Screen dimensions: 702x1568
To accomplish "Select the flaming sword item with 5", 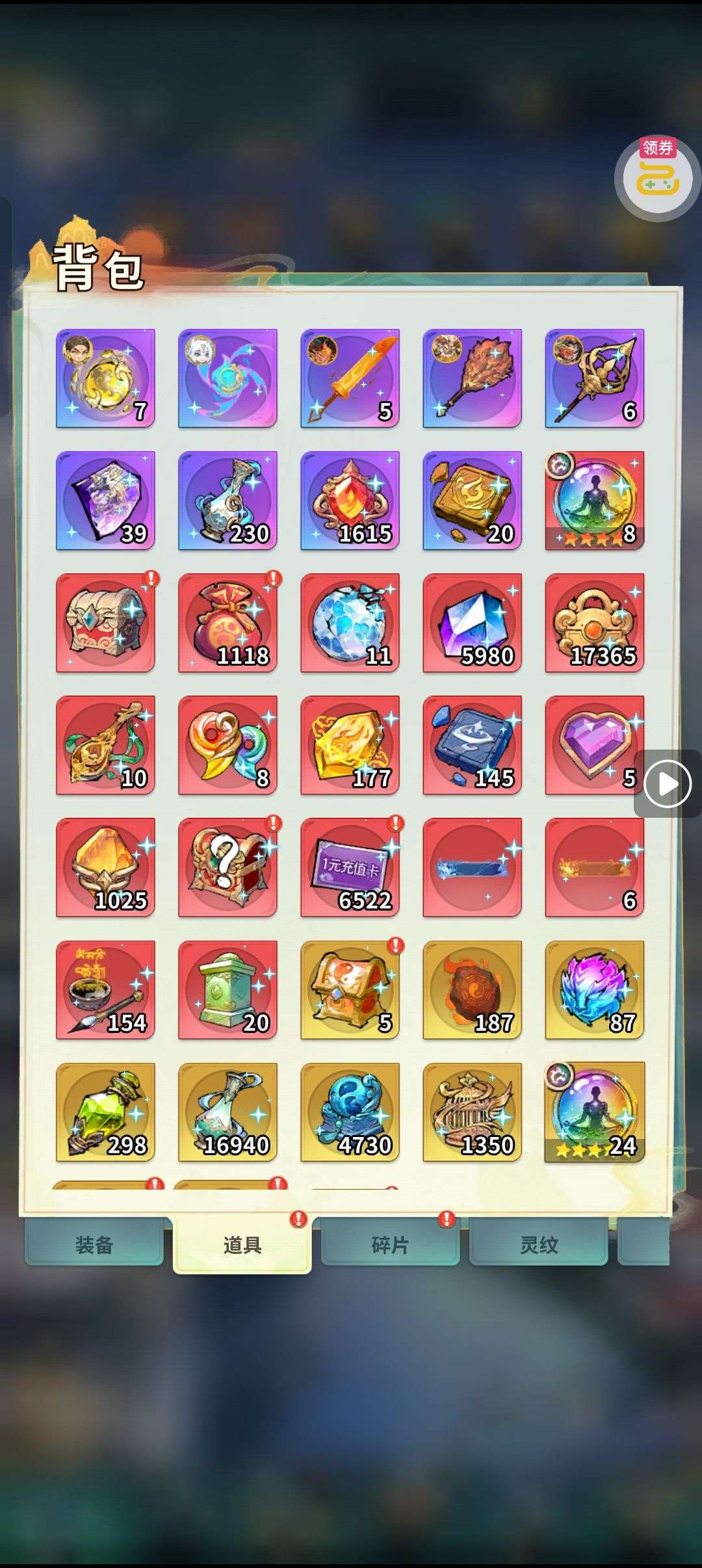I will point(350,378).
